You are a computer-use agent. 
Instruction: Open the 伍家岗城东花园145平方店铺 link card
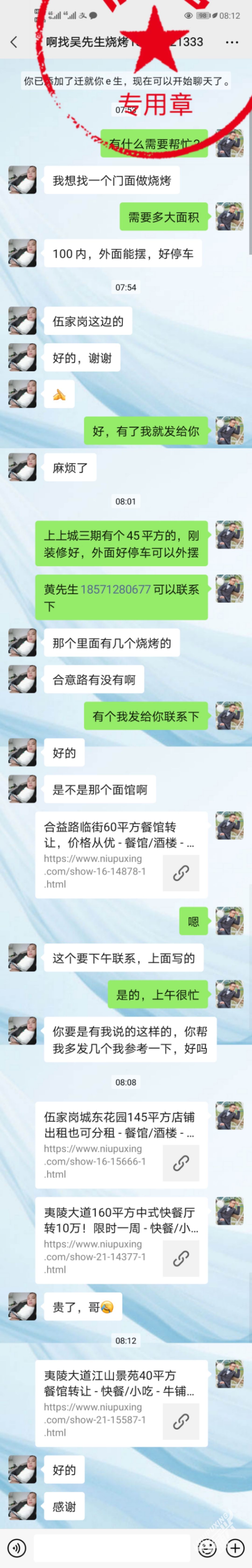click(x=121, y=1145)
